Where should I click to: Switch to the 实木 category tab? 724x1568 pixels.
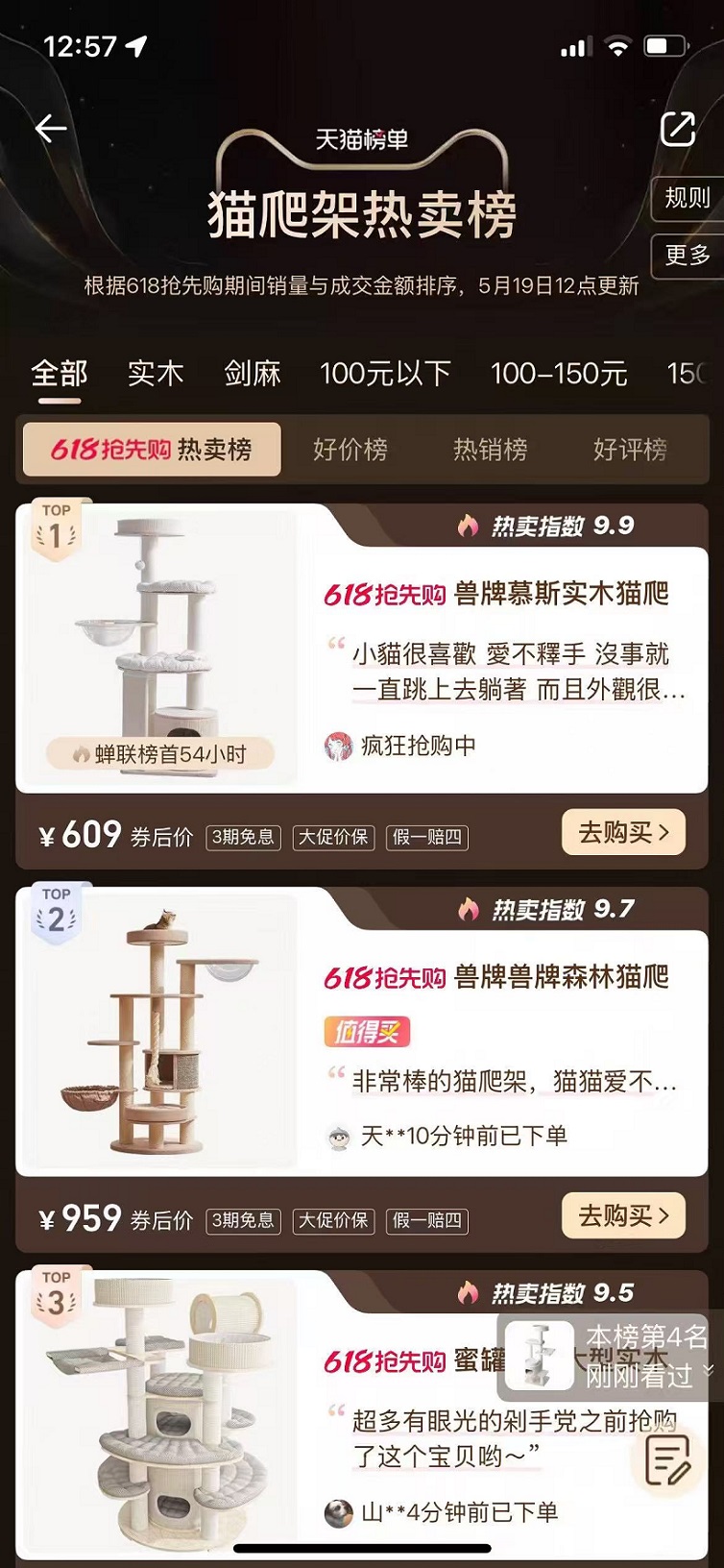tap(156, 374)
